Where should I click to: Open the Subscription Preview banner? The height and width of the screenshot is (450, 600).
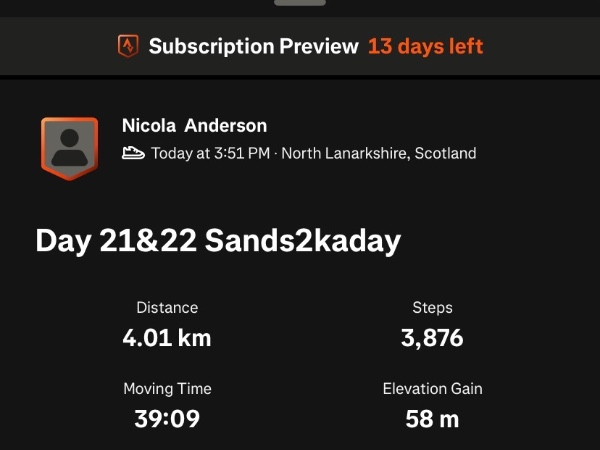click(x=300, y=46)
